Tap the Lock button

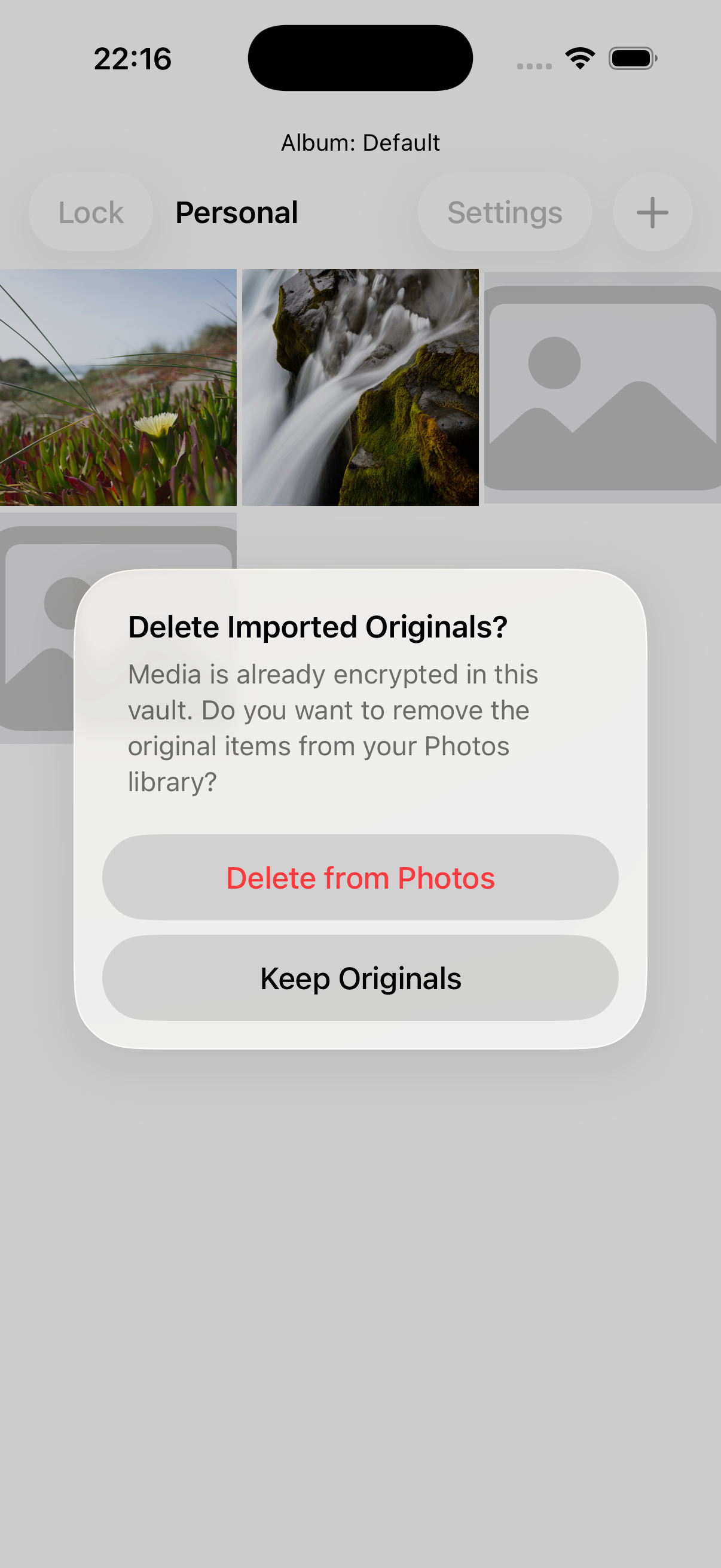(91, 212)
